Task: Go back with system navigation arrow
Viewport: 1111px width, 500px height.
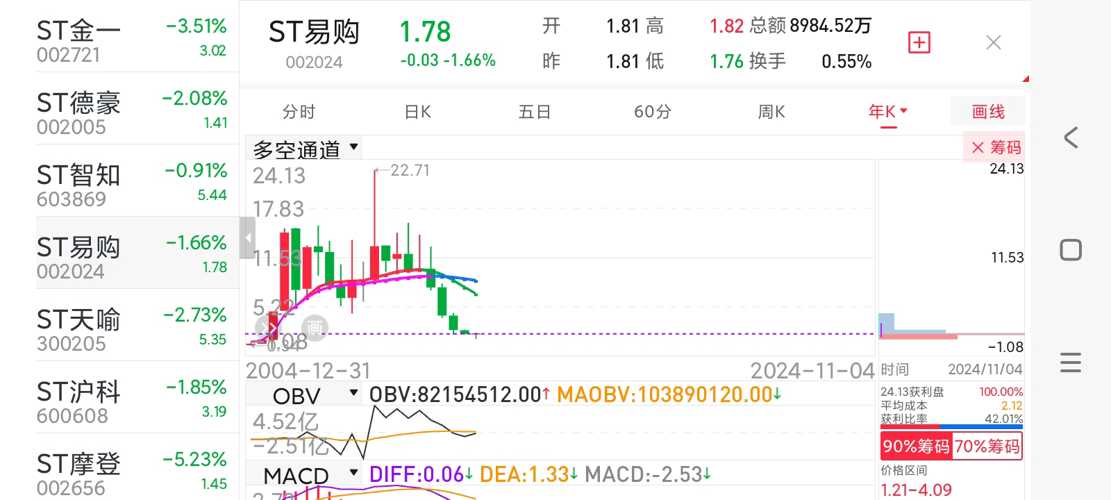Action: pos(1070,138)
